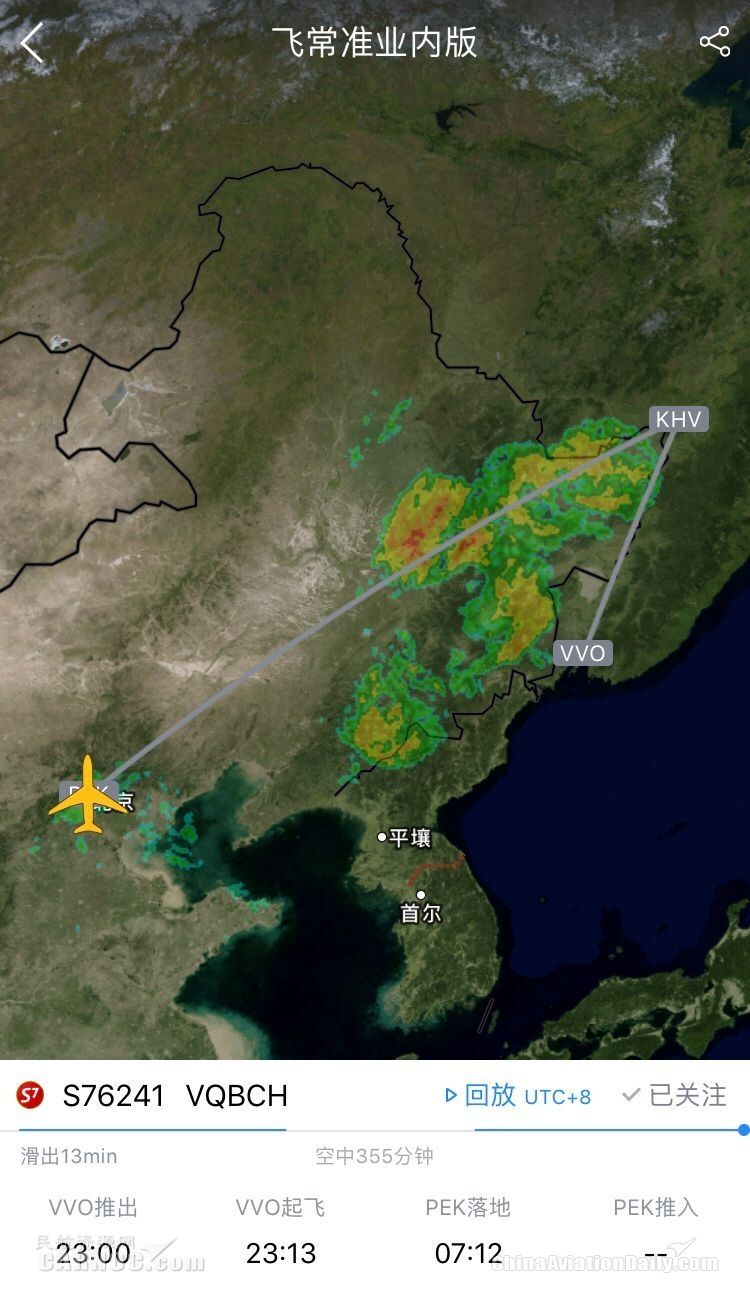Select the KHV airport marker
Screen dimensions: 750x1292
pyautogui.click(x=679, y=419)
